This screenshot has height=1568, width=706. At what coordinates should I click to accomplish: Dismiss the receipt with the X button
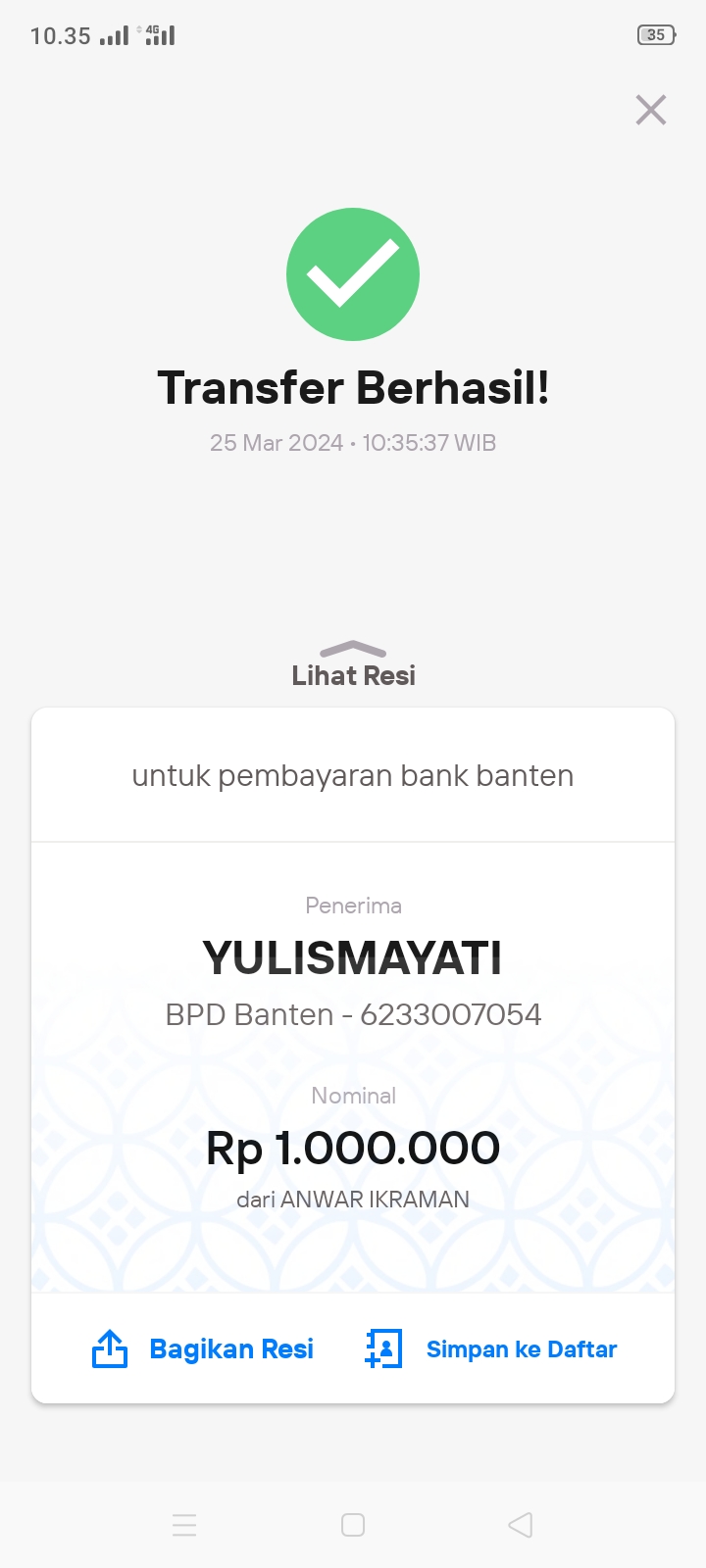coord(650,110)
